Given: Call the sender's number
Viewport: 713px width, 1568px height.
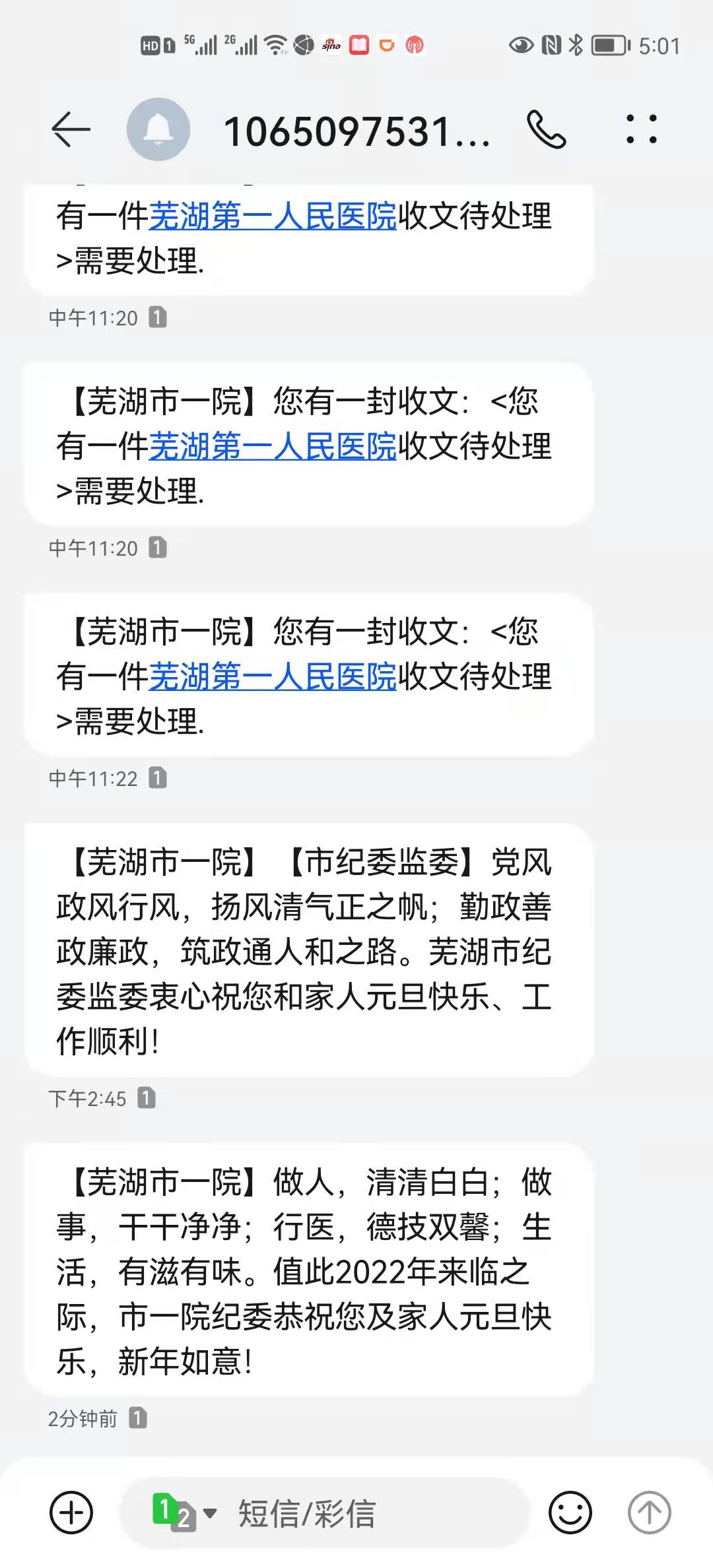Looking at the screenshot, I should (x=547, y=129).
